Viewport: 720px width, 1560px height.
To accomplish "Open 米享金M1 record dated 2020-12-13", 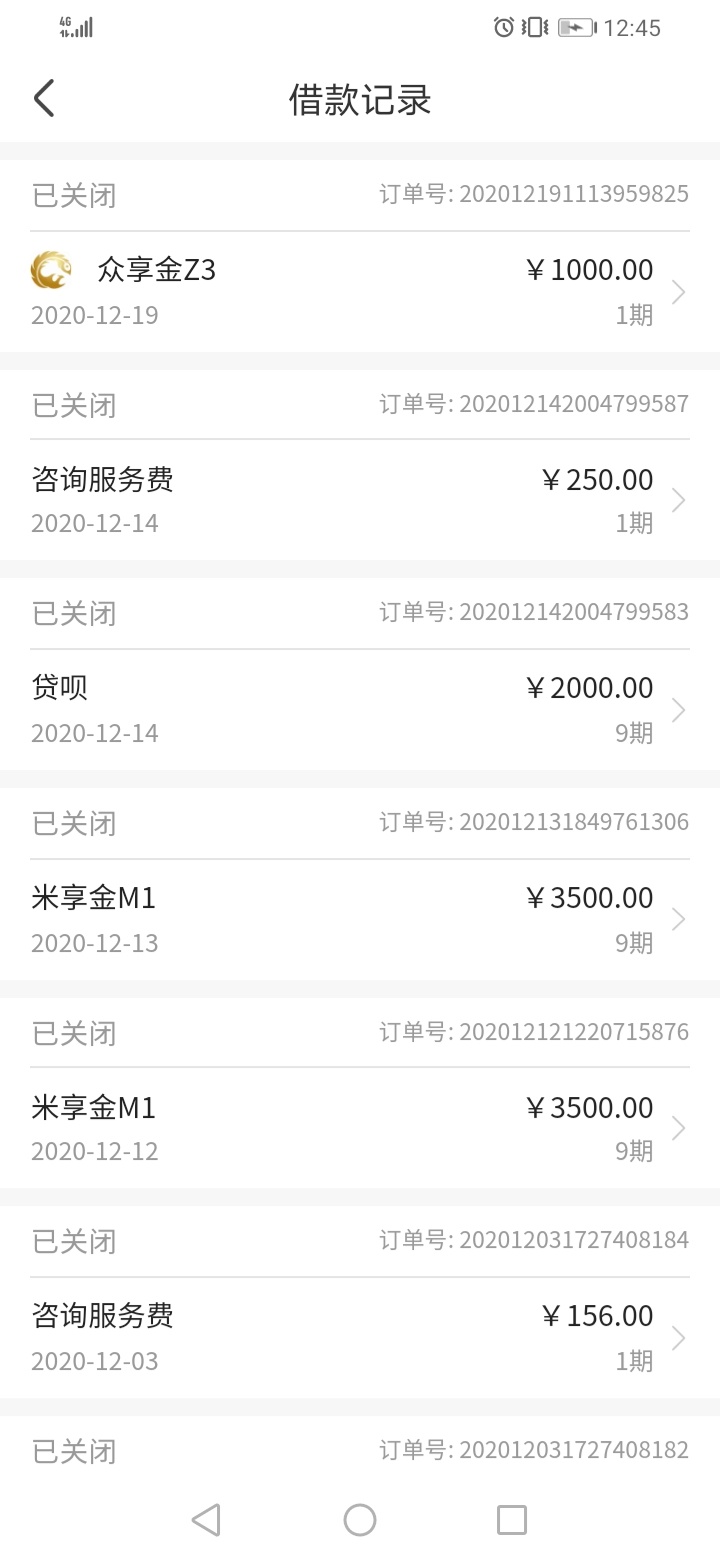I will [360, 919].
